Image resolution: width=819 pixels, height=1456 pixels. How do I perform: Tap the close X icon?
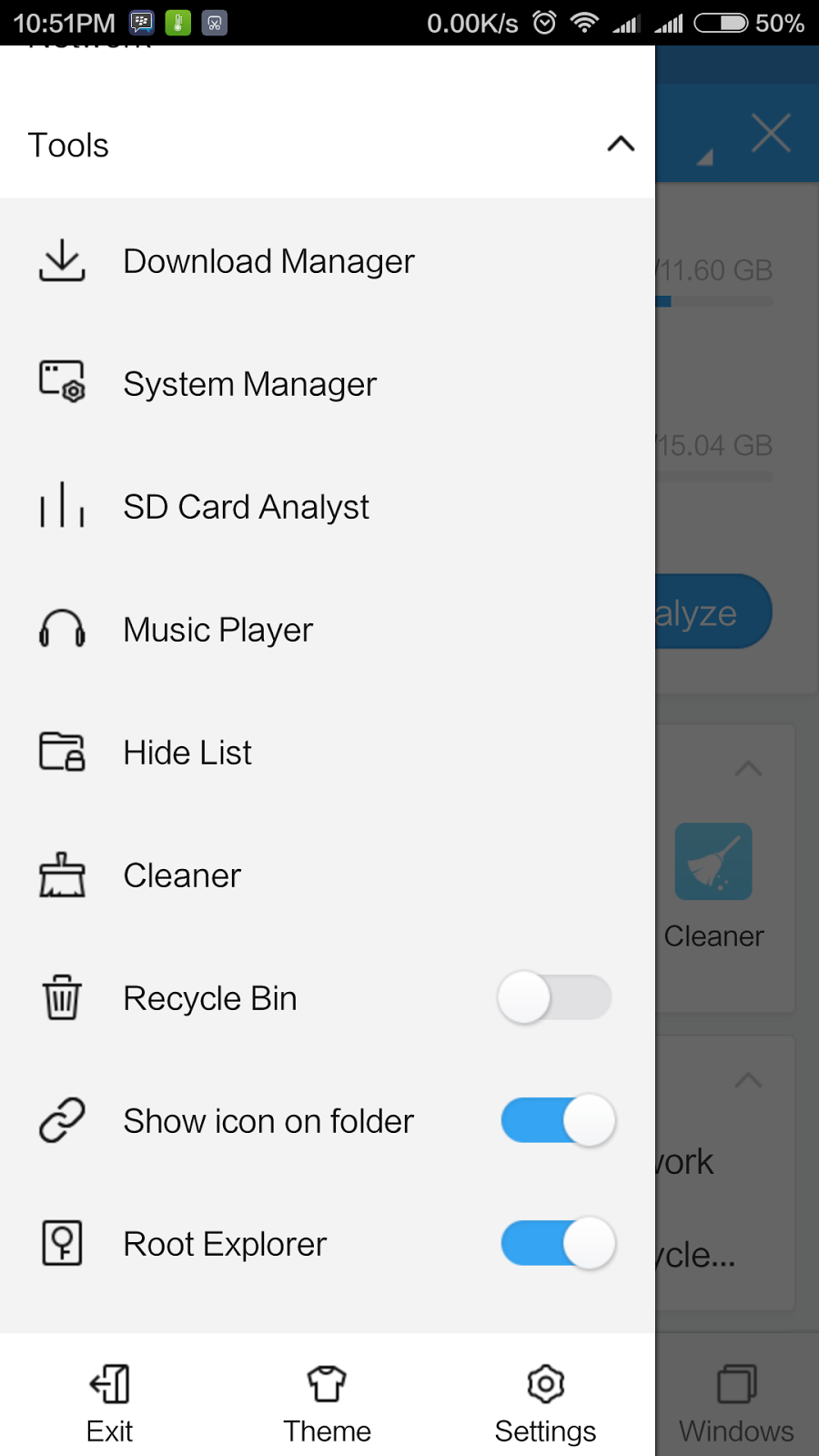click(771, 134)
